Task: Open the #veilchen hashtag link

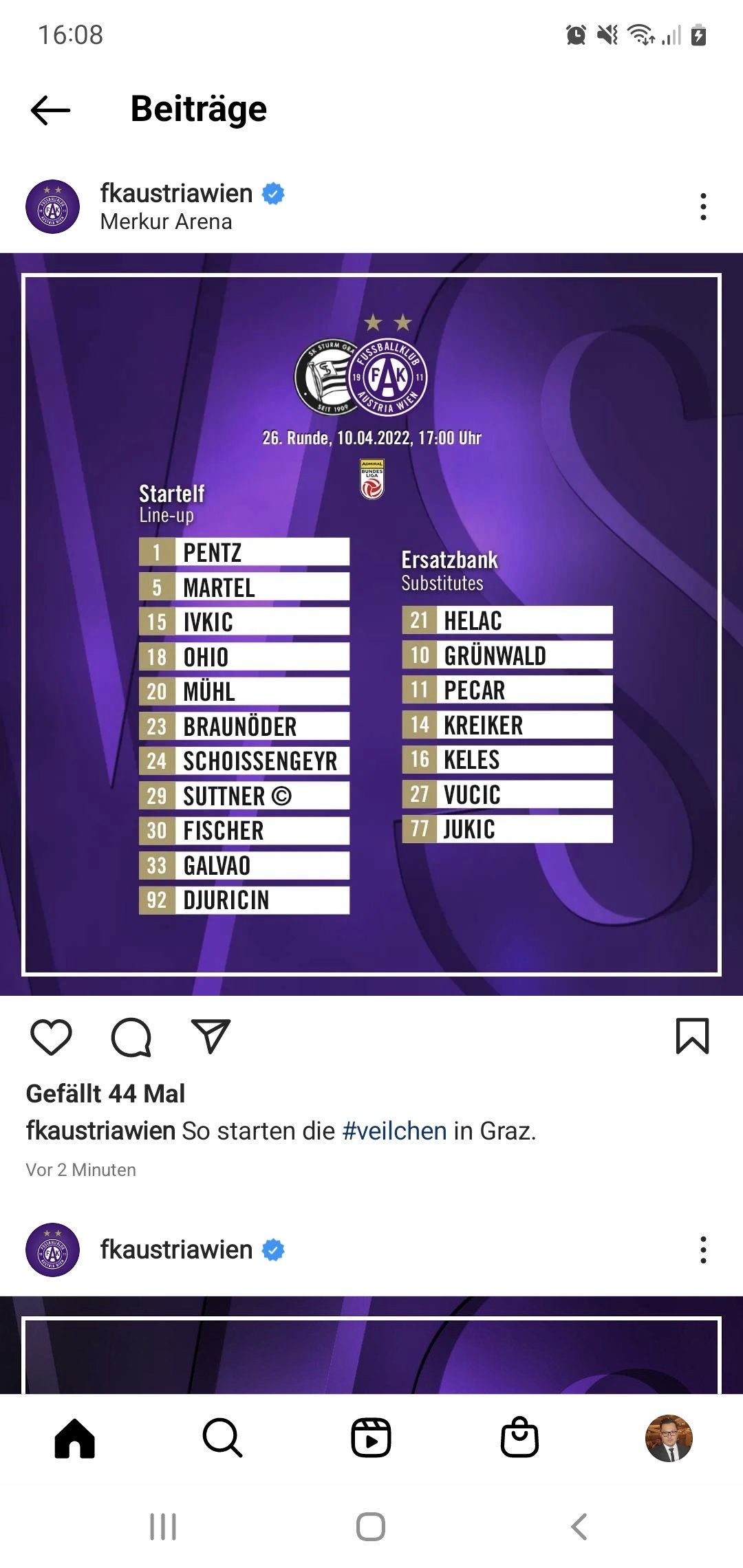Action: (x=394, y=1131)
